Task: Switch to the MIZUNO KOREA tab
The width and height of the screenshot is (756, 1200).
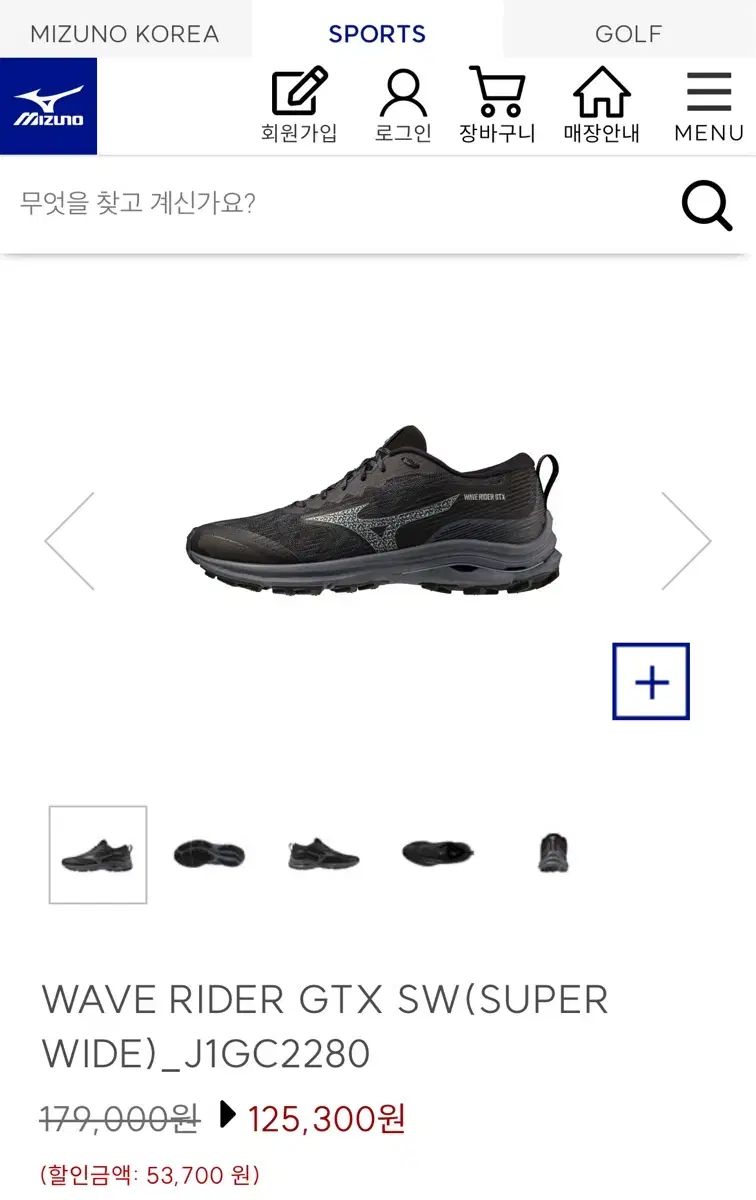Action: pos(125,33)
